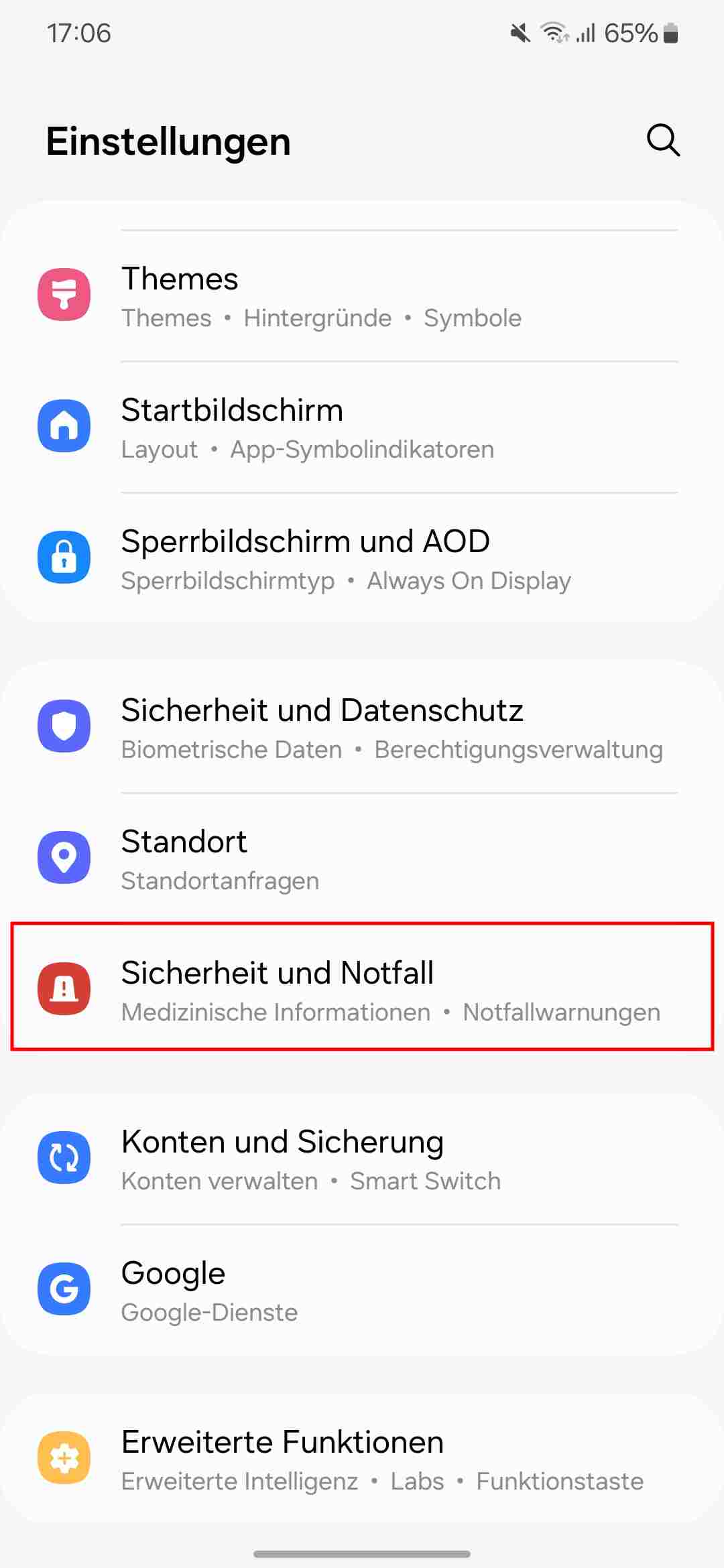Open Themes settings
Screen dimensions: 724x1568
[x=362, y=296]
